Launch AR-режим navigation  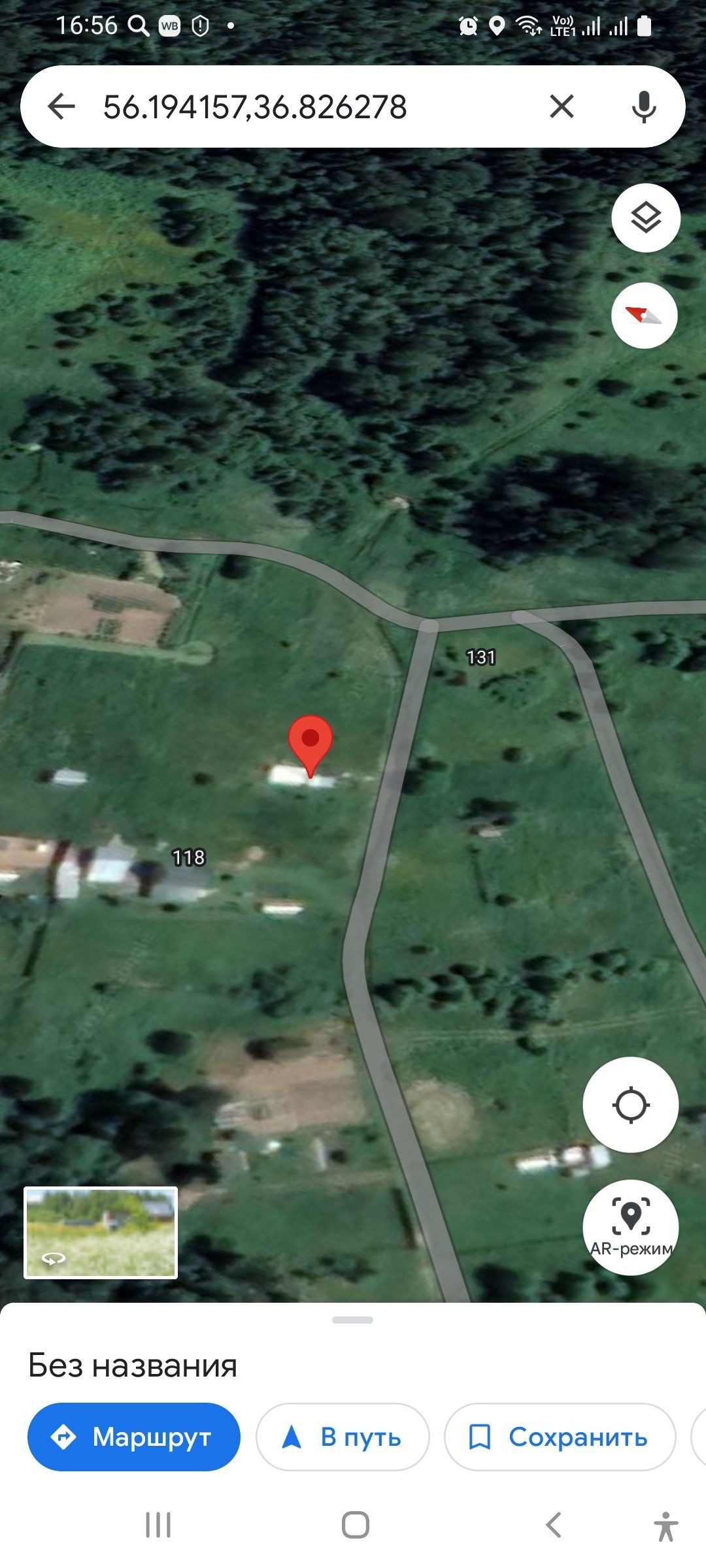tap(630, 1228)
